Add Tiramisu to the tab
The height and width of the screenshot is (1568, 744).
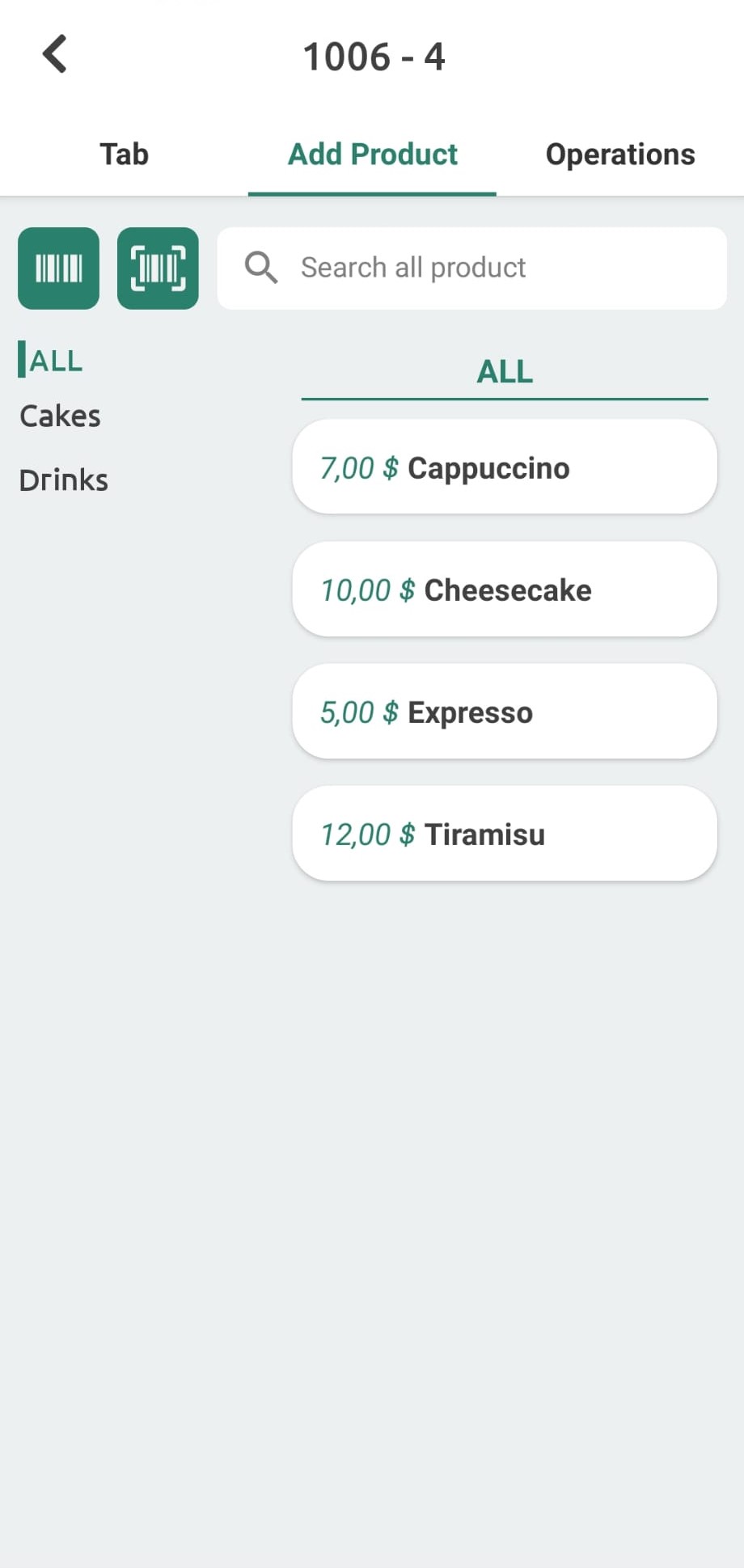point(505,834)
